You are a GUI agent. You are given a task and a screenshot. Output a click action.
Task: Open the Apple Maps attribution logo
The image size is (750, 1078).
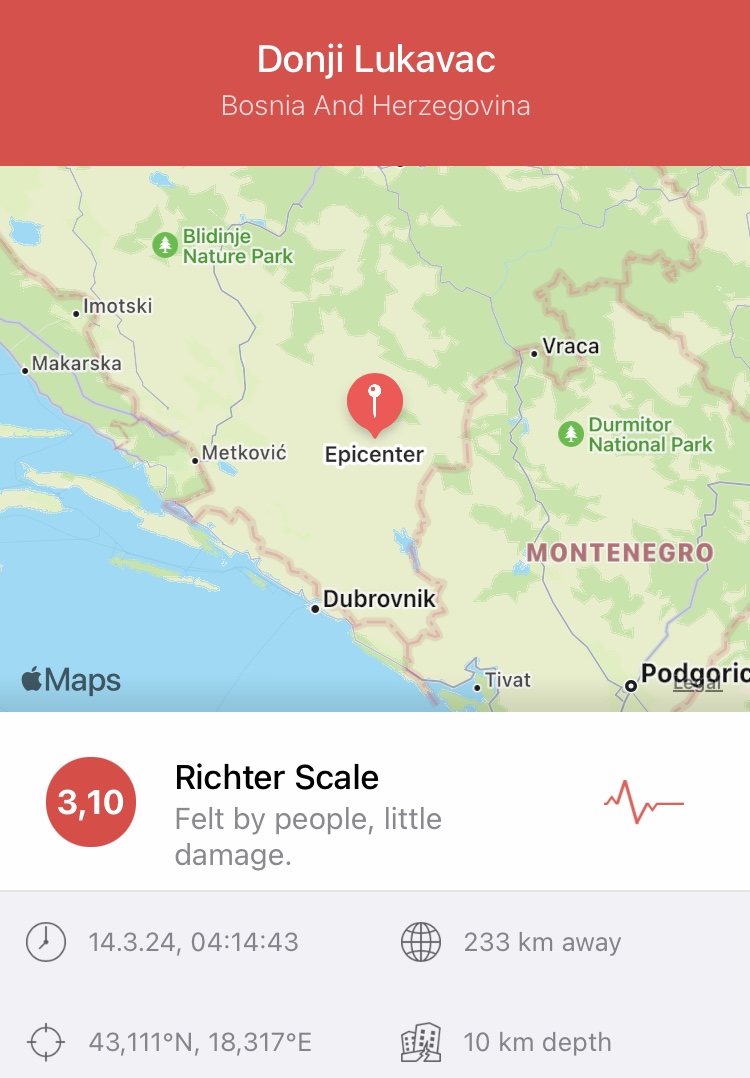[71, 681]
